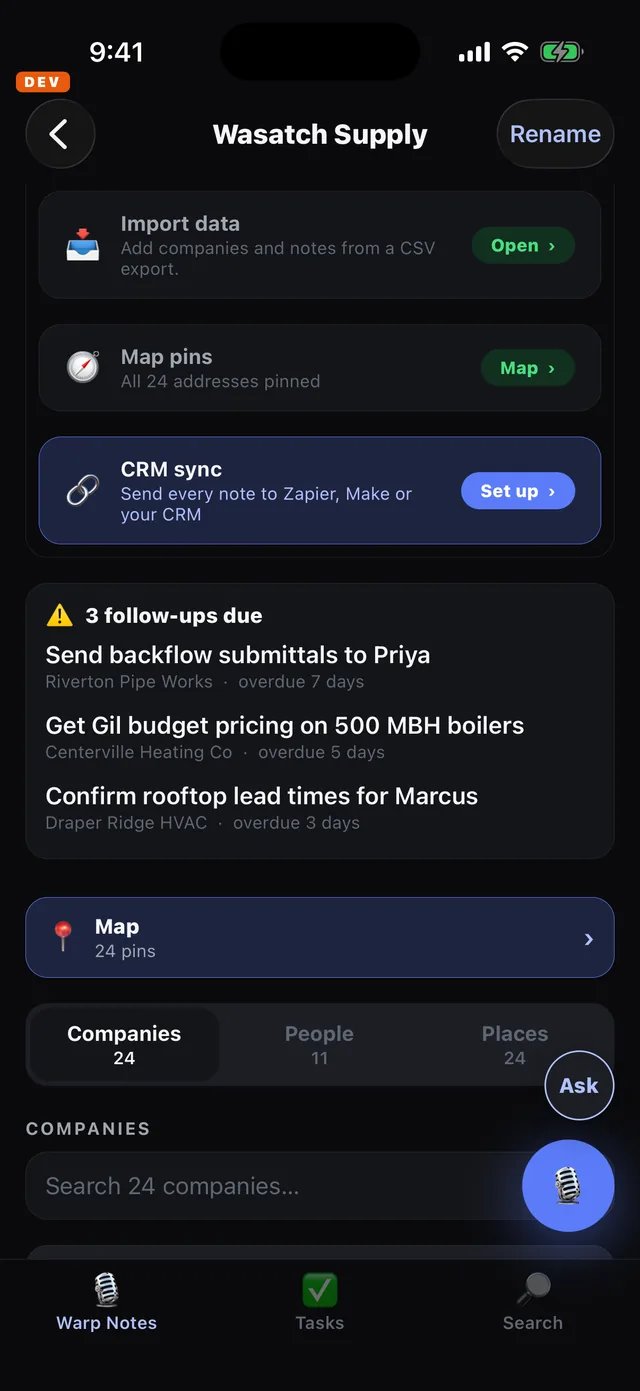Open the Import data option

tap(523, 246)
